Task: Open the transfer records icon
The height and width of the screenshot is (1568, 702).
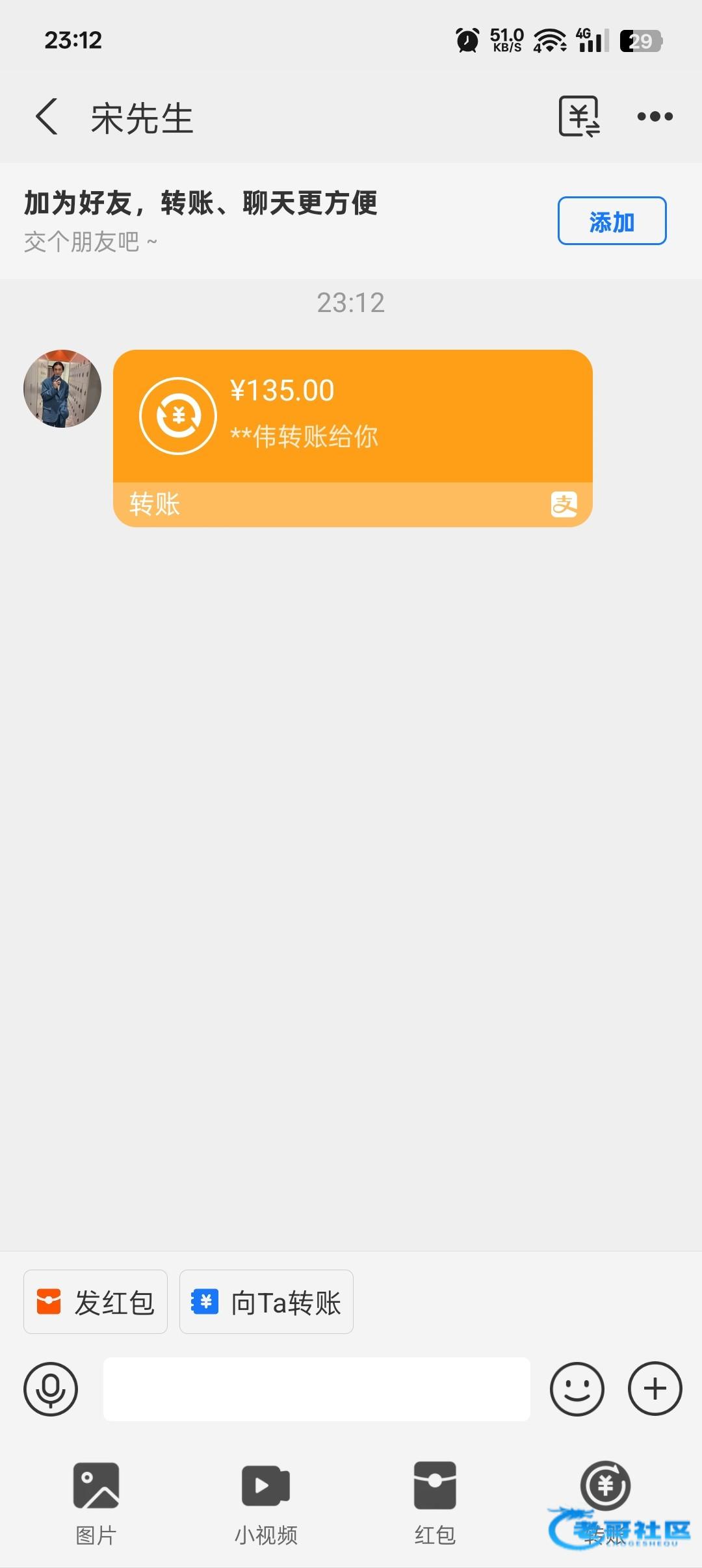Action: [x=579, y=116]
